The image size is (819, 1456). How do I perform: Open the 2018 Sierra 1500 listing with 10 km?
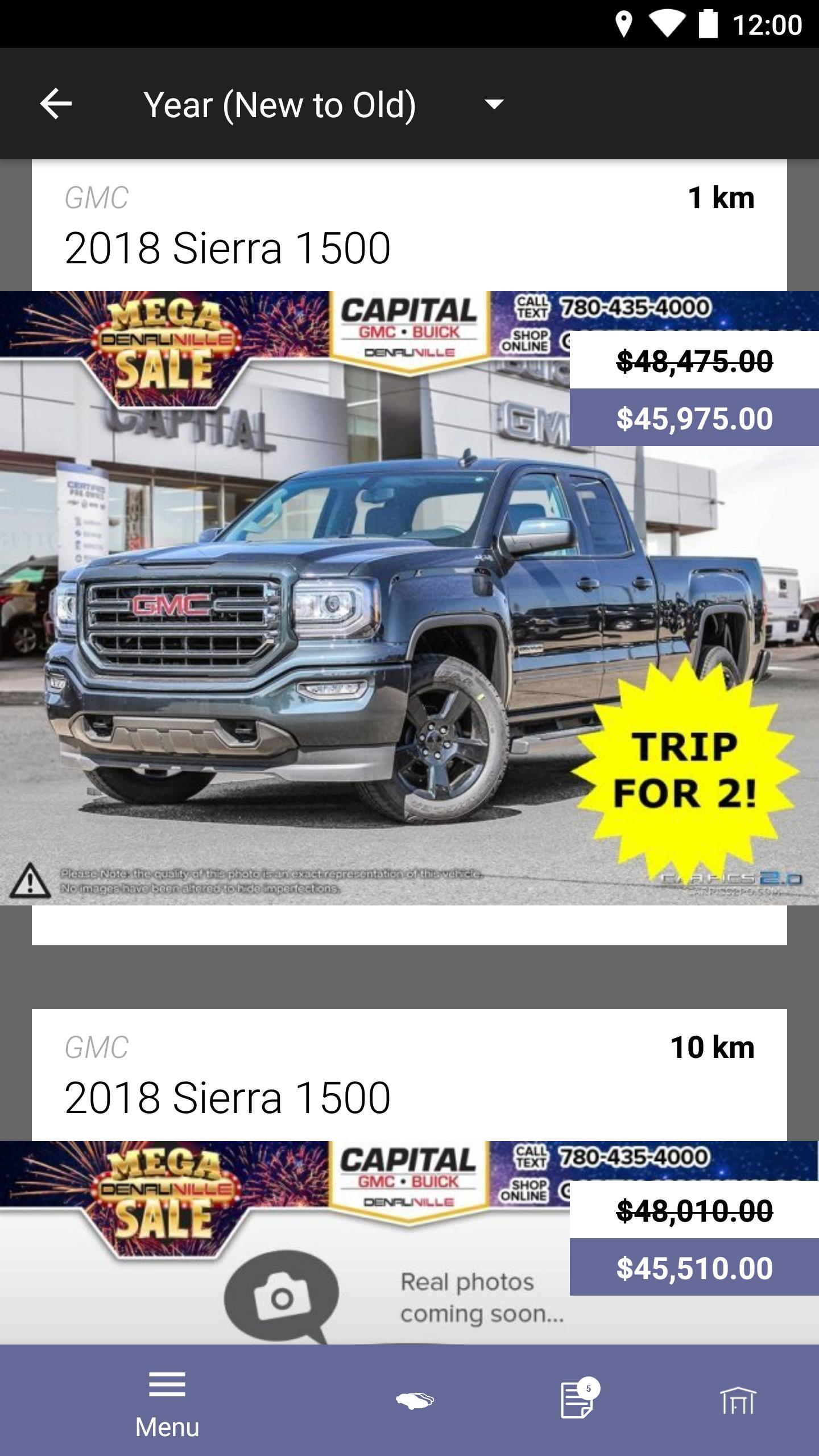[227, 1098]
